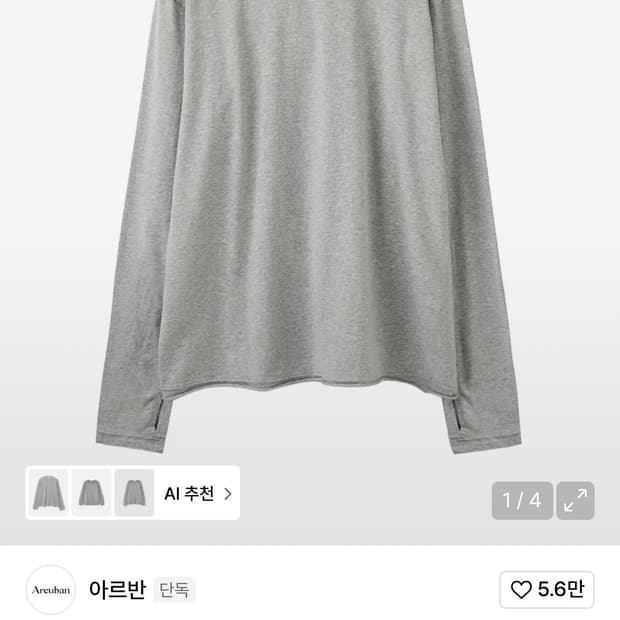Open the 아르반 brand page
The image size is (620, 620).
117,590
